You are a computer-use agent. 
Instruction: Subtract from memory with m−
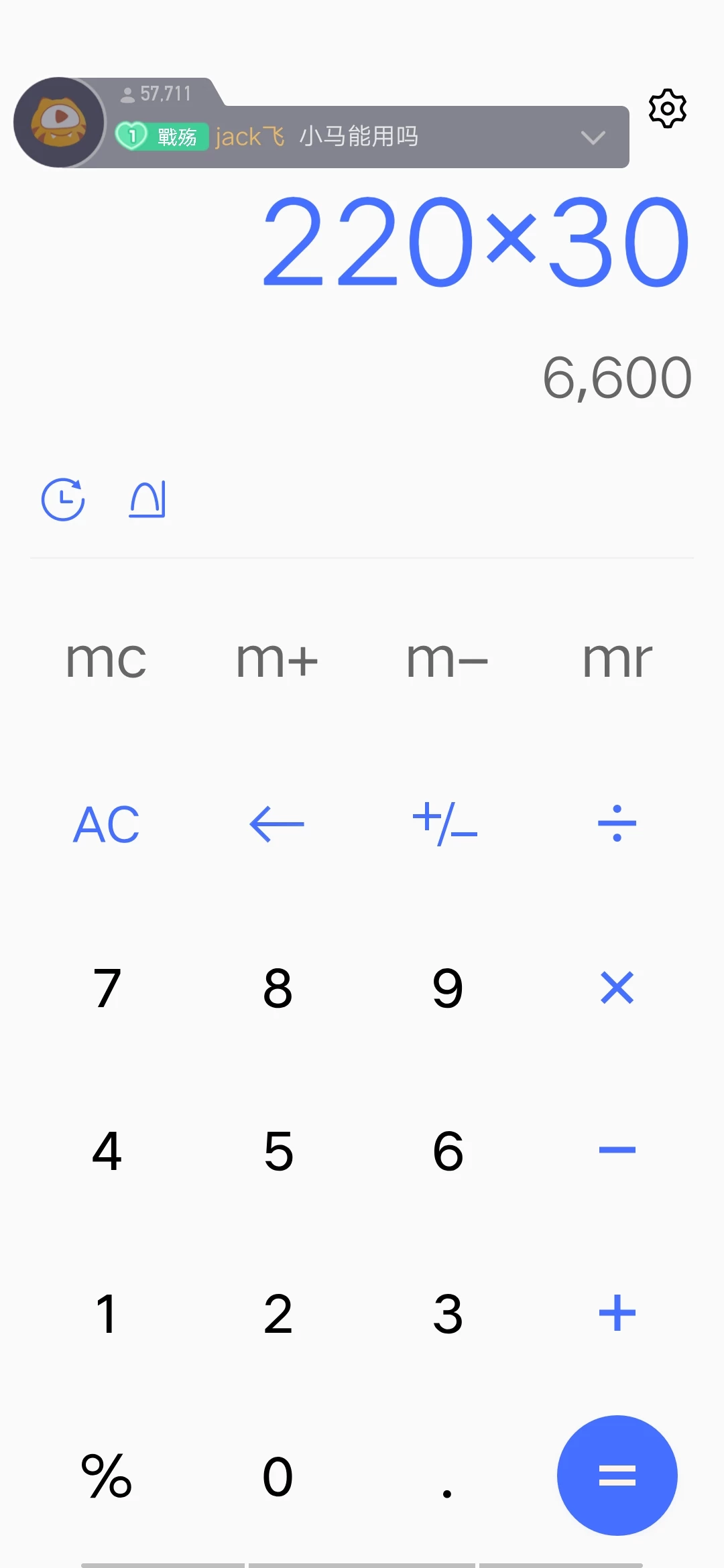point(447,659)
